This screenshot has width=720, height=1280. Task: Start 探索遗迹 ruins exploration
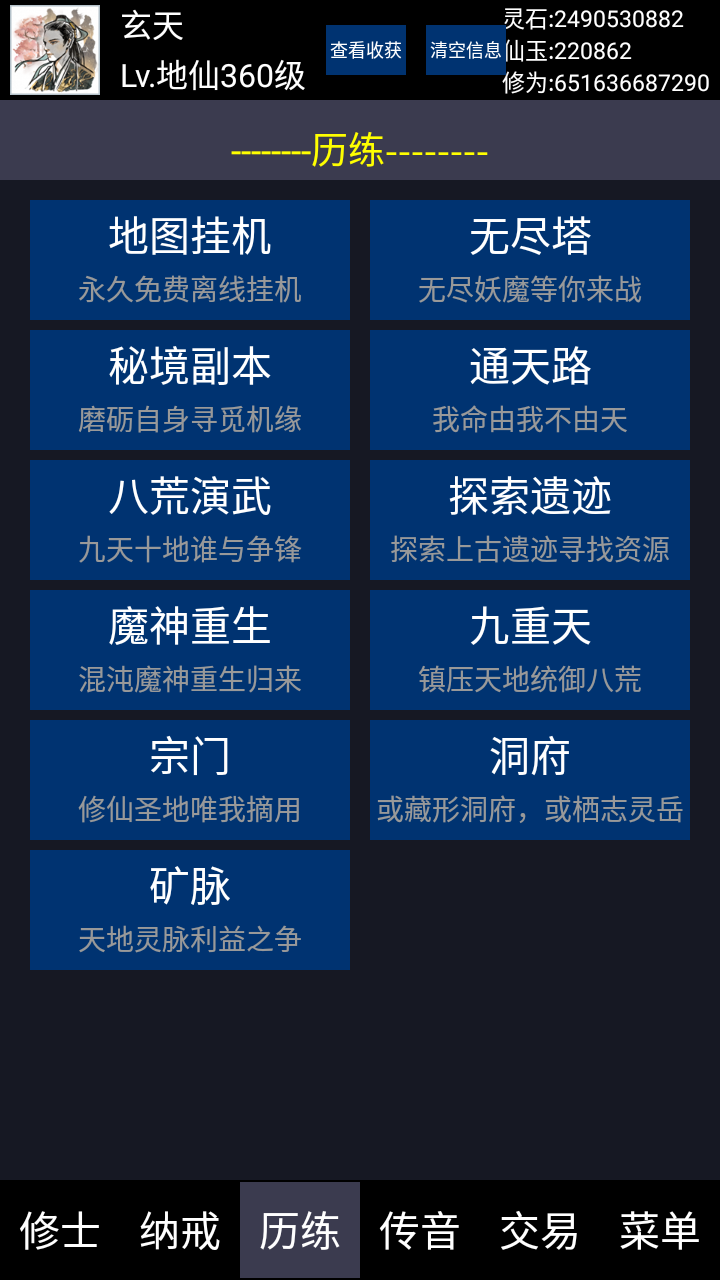529,520
